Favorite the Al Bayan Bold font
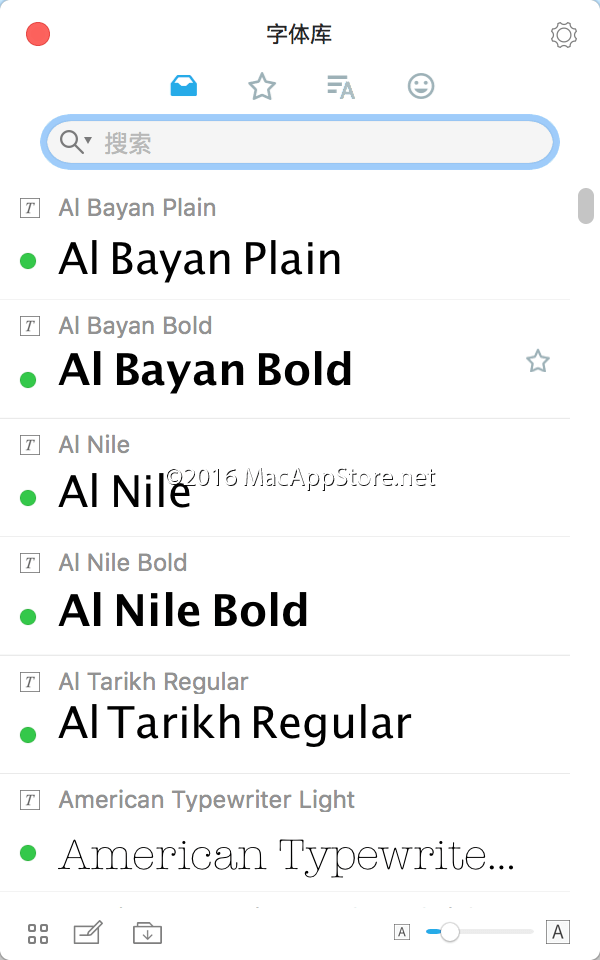 point(538,361)
